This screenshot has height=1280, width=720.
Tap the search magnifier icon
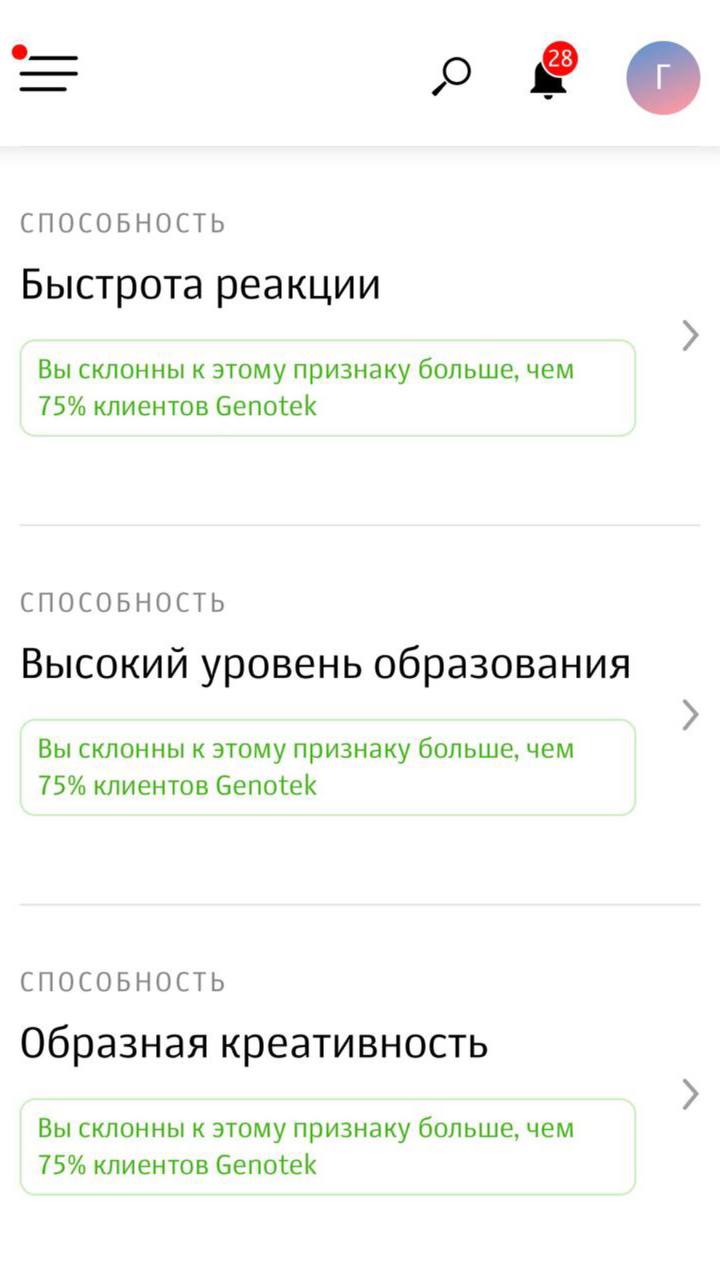(451, 77)
